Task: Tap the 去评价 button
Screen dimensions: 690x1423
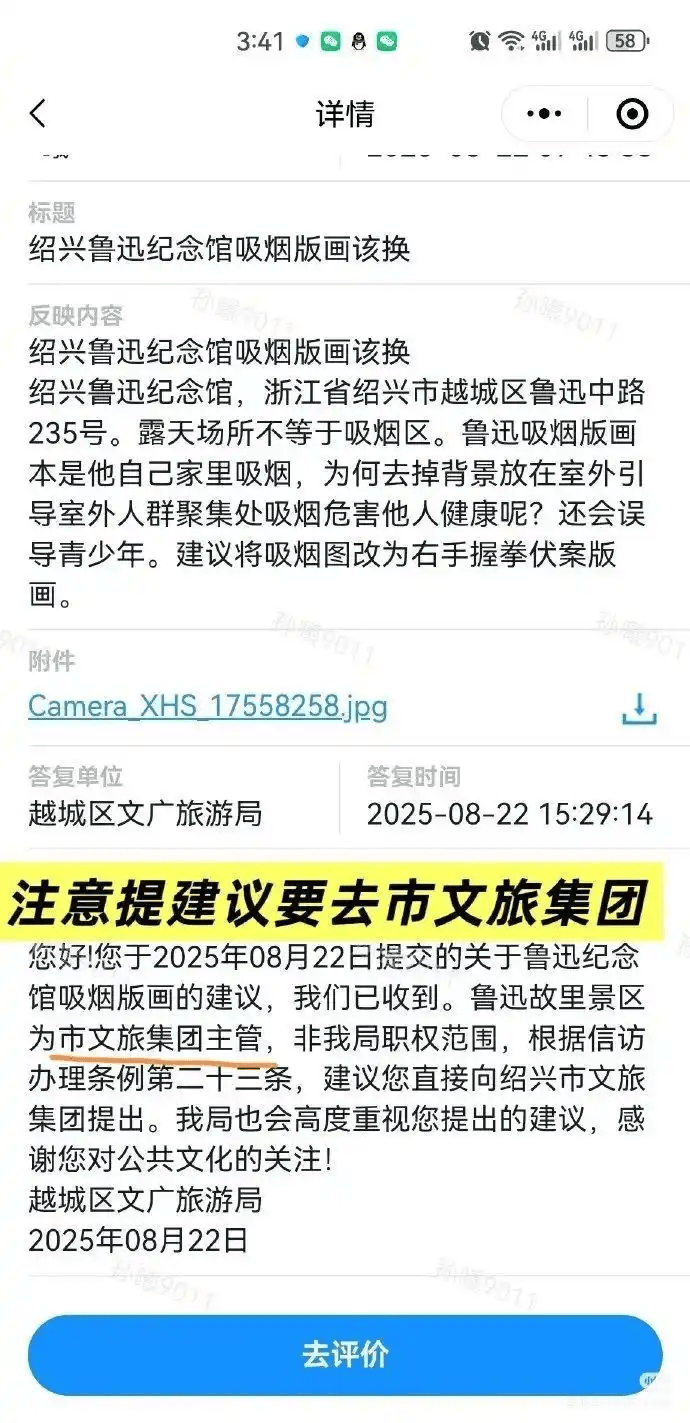Action: point(345,1355)
